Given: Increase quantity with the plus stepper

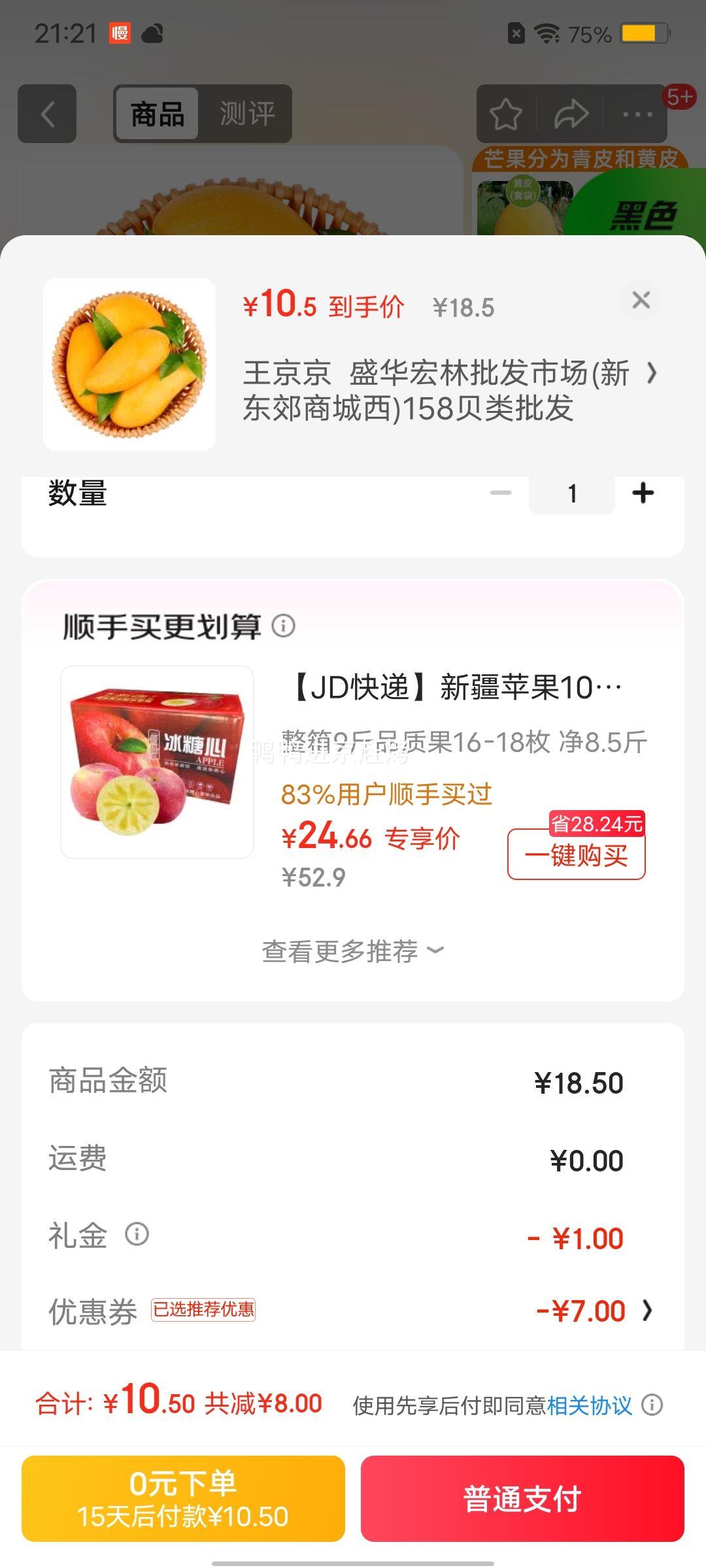Looking at the screenshot, I should pyautogui.click(x=642, y=493).
